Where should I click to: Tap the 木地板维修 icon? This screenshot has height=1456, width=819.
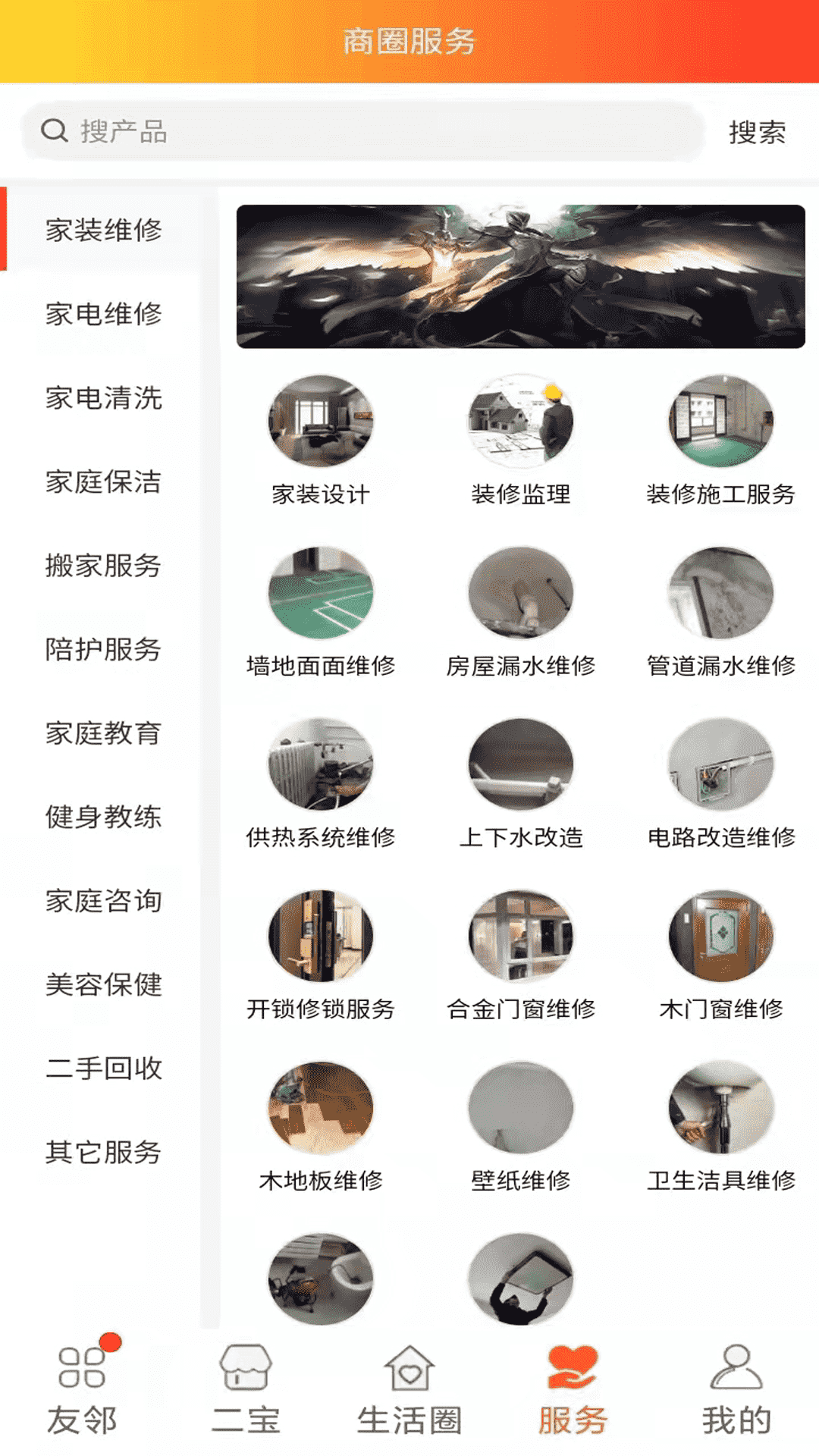319,1108
